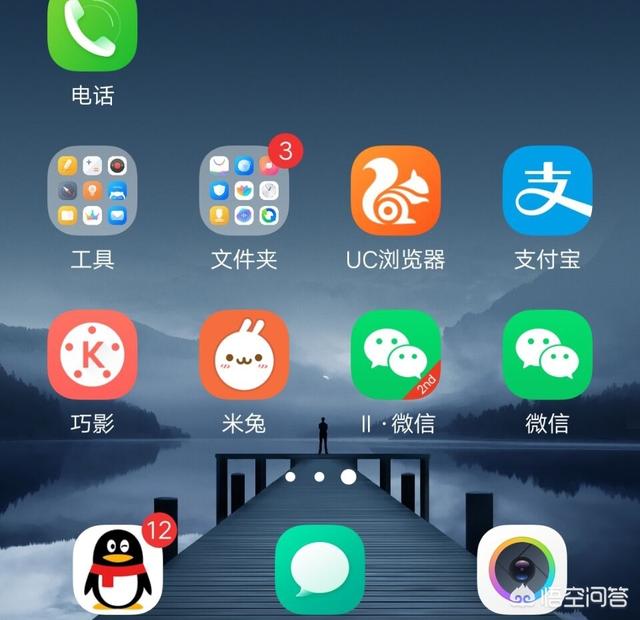Image resolution: width=640 pixels, height=620 pixels.
Task: Open the green messages app in the dock
Action: tap(320, 570)
